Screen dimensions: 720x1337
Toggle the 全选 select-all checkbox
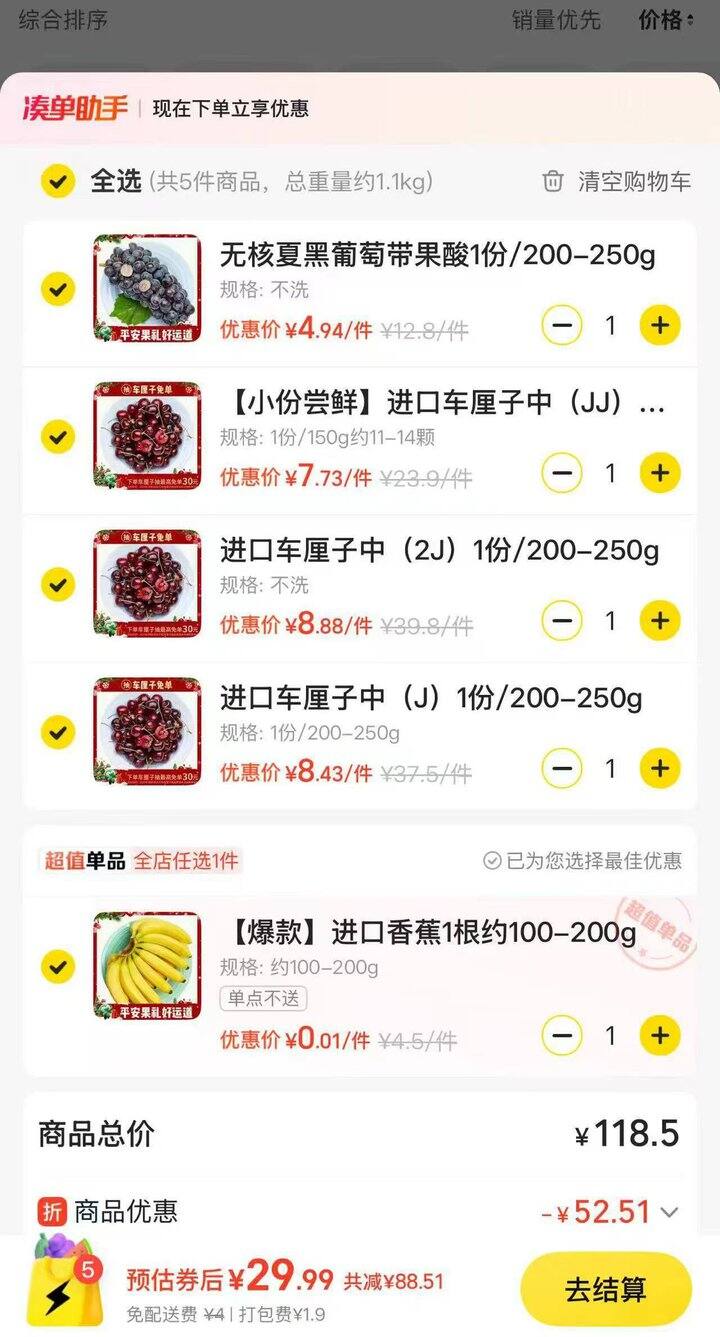[x=58, y=181]
